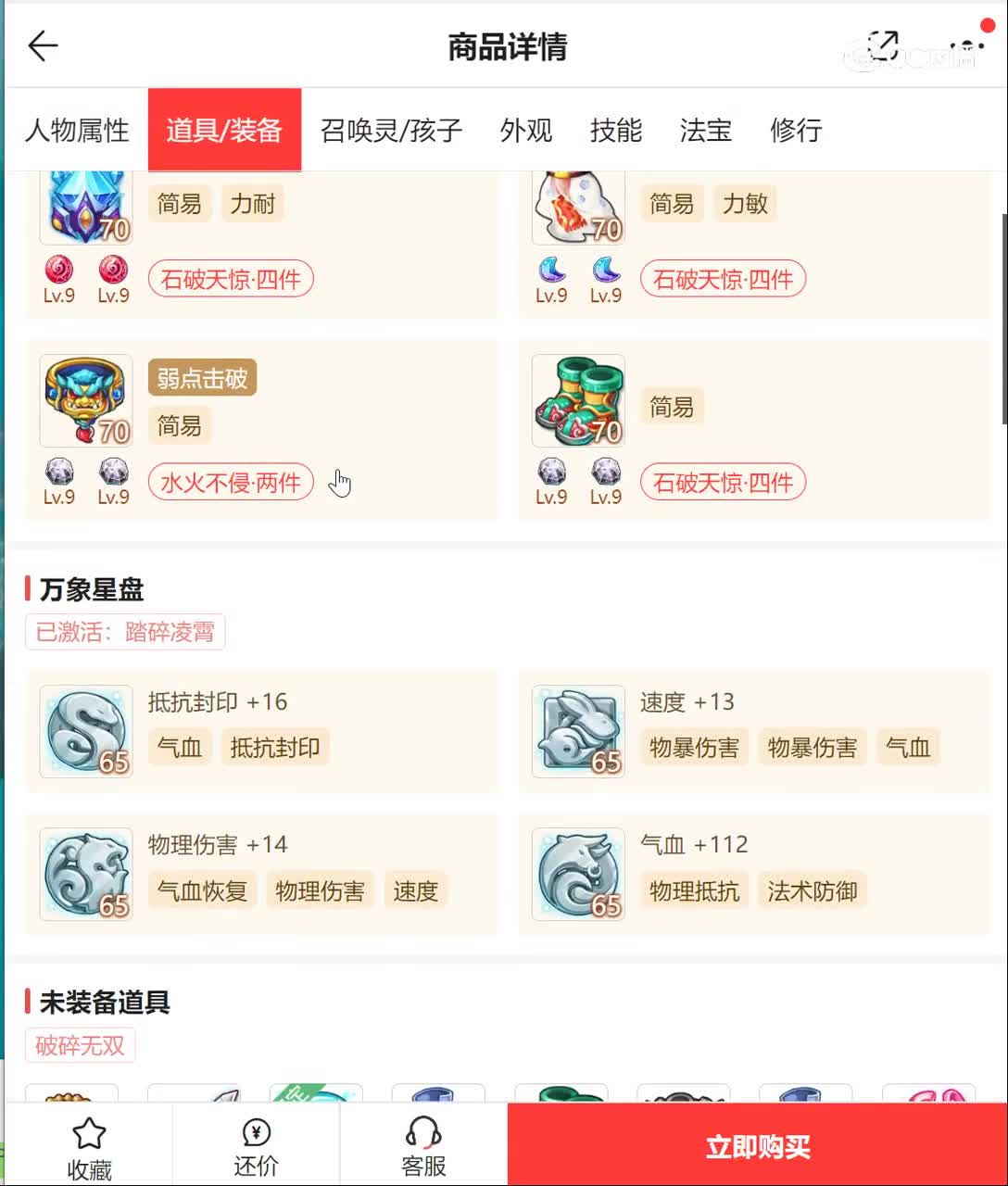View the 技能 tab
The height and width of the screenshot is (1186, 1008).
click(x=615, y=131)
